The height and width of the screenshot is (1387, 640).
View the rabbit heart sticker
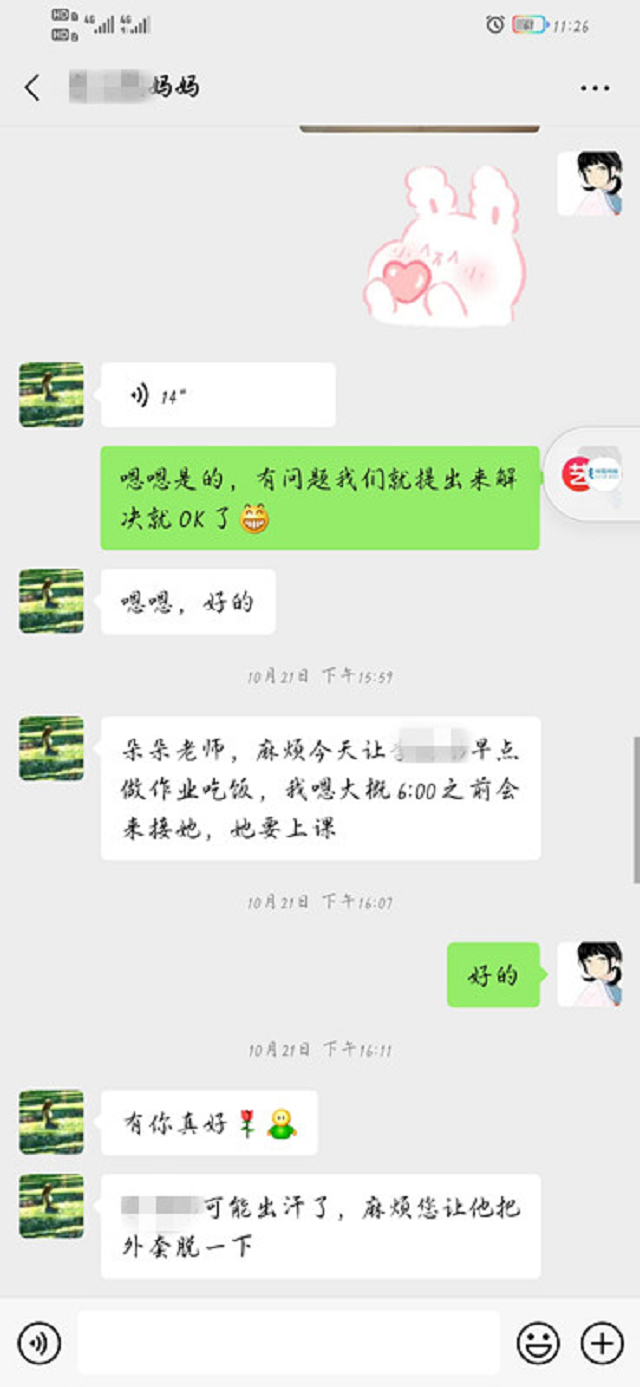(x=445, y=247)
